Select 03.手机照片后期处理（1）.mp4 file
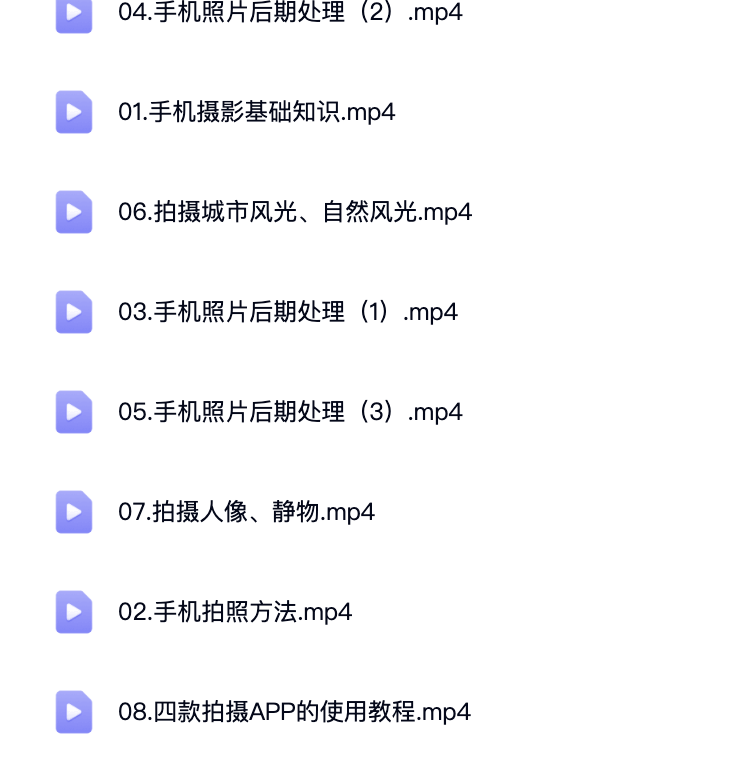This screenshot has height=782, width=756. coord(287,312)
